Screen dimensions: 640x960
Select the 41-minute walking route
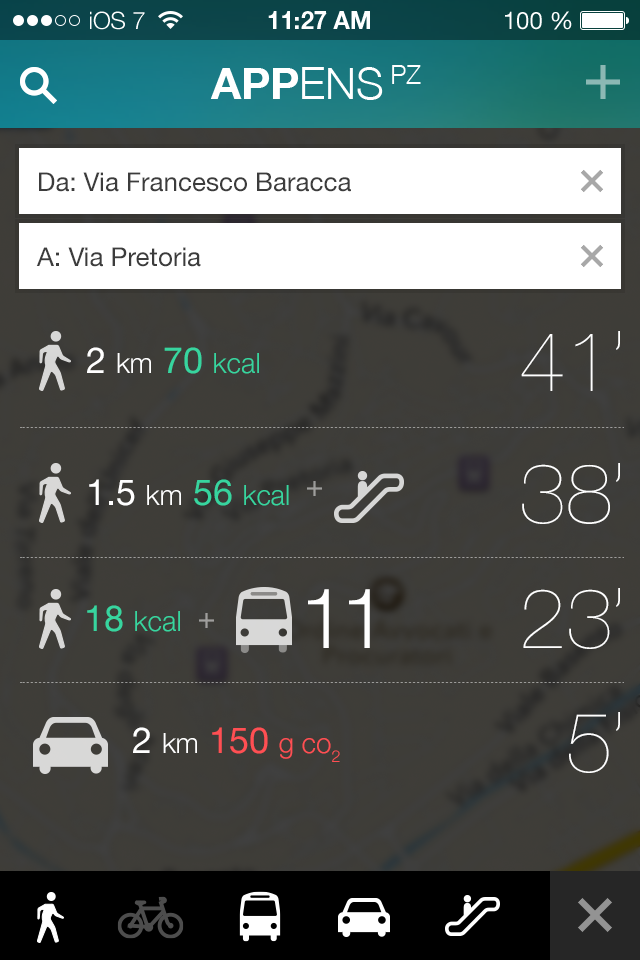click(x=320, y=362)
